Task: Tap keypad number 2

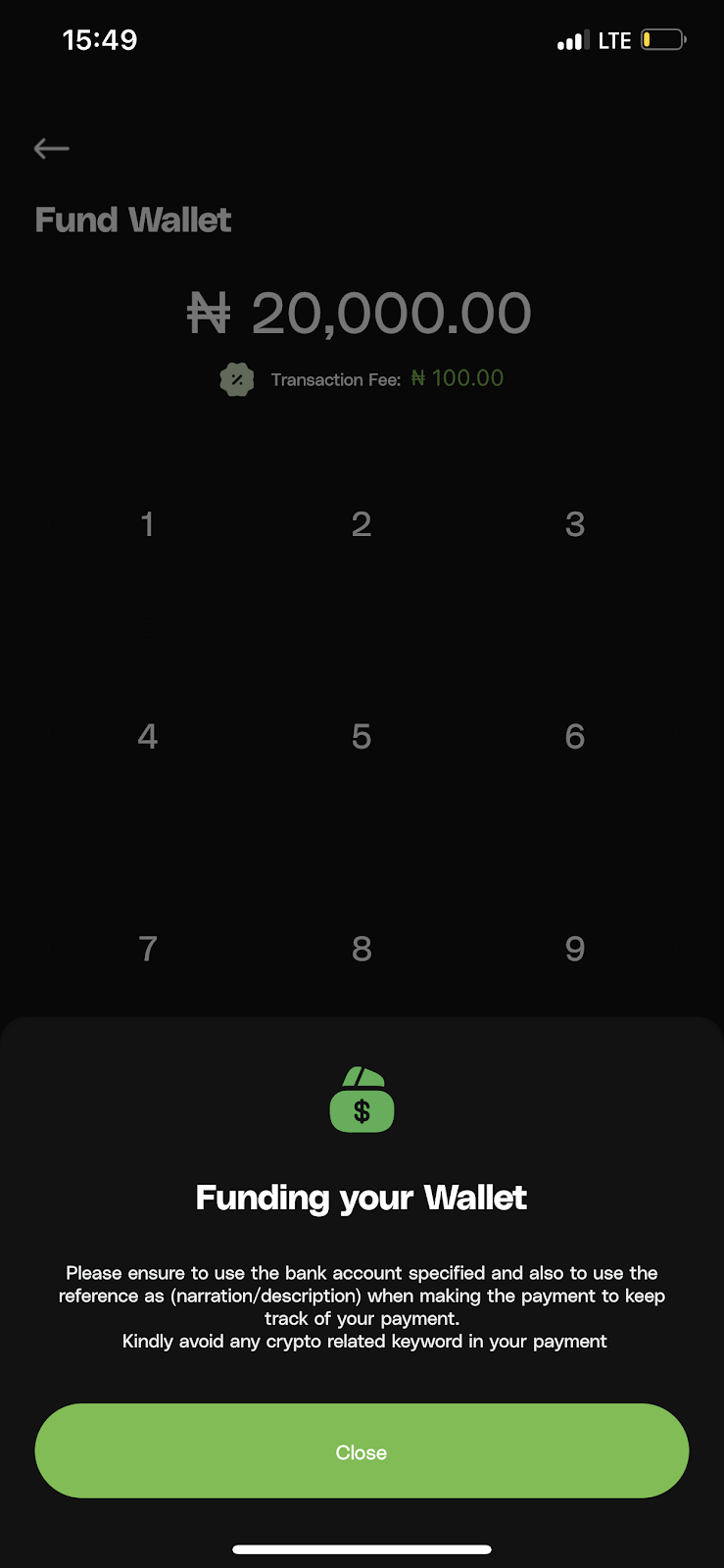Action: coord(362,524)
